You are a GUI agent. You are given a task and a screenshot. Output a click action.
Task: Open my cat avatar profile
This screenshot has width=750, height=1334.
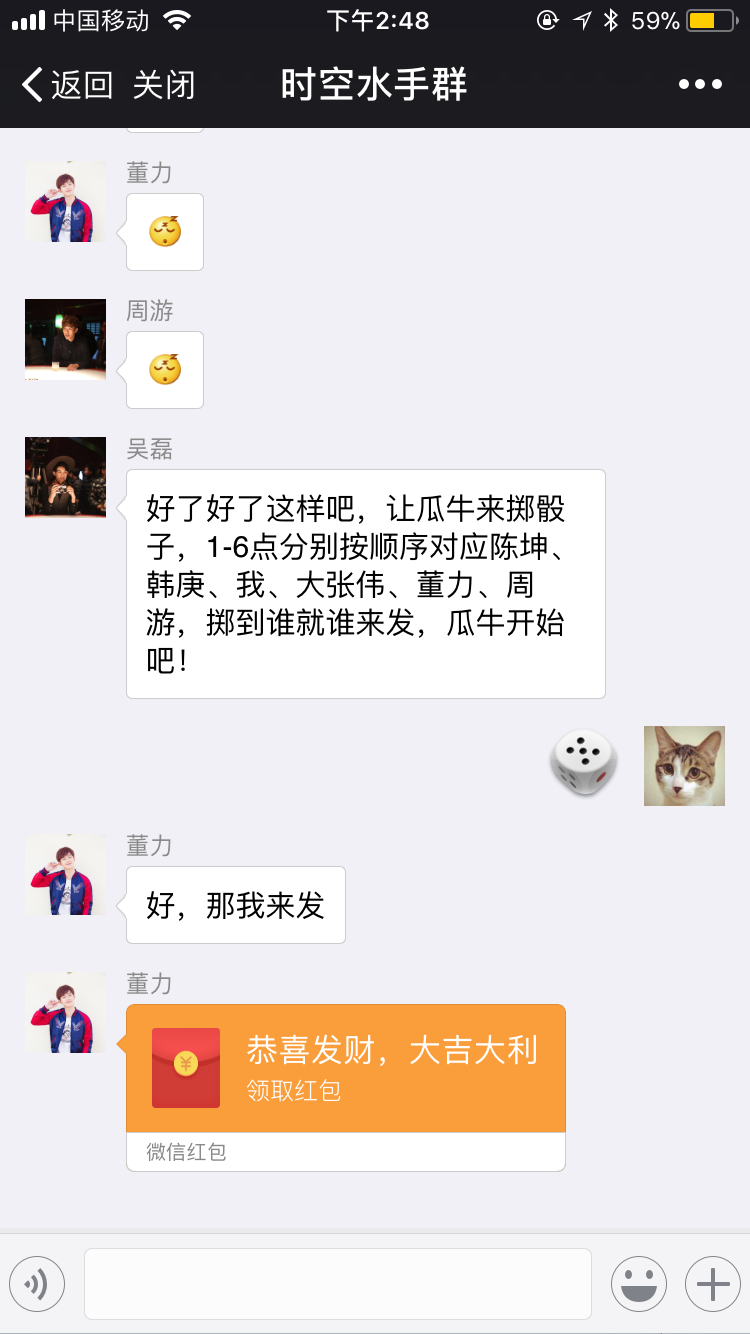tap(684, 766)
